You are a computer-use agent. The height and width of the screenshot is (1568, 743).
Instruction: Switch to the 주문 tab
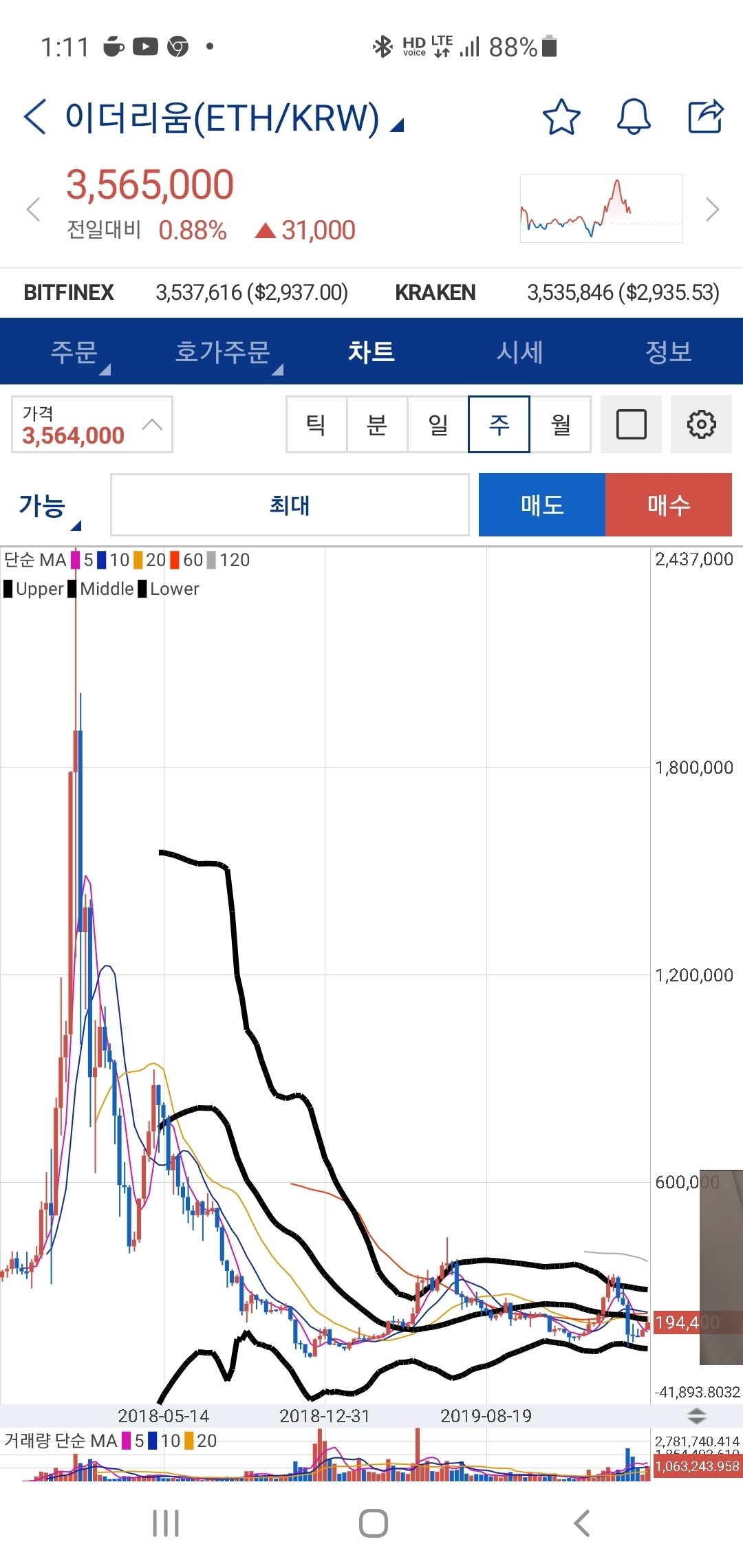74,352
